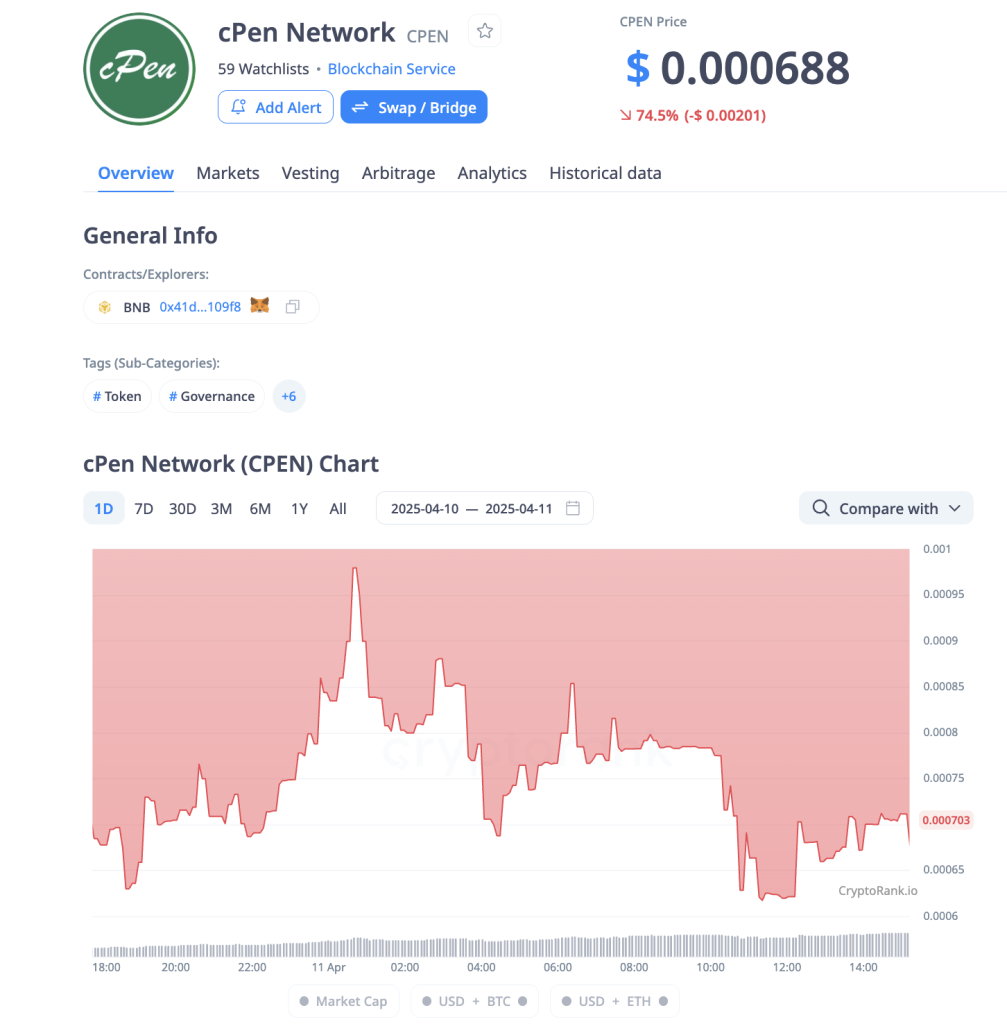This screenshot has height=1024, width=1007.
Task: Open BNB contract address 0x41d...109f8
Action: click(200, 307)
